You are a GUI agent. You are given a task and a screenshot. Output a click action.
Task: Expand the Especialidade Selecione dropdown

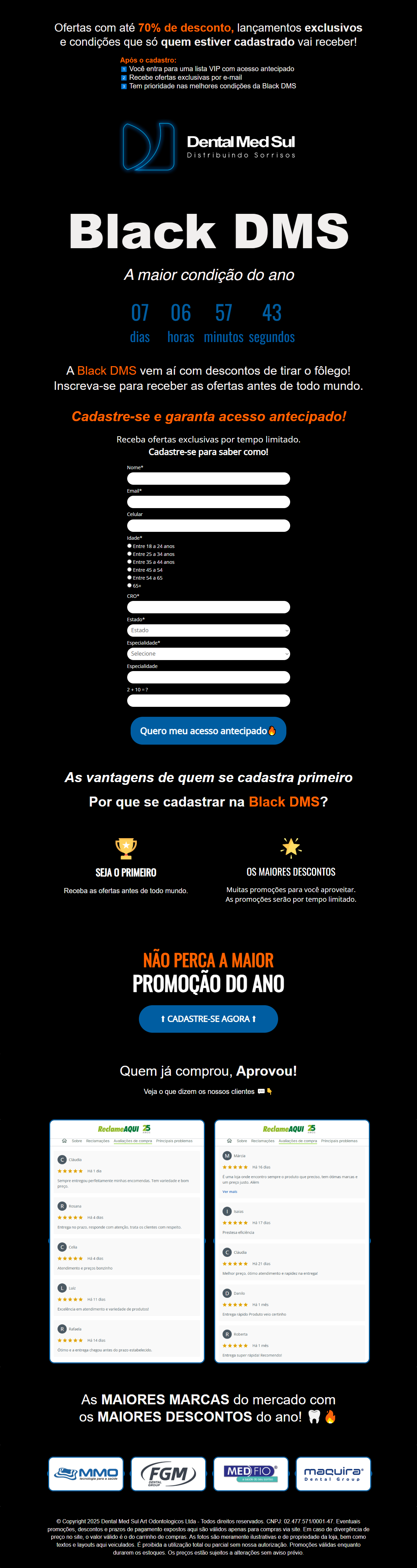point(208,654)
